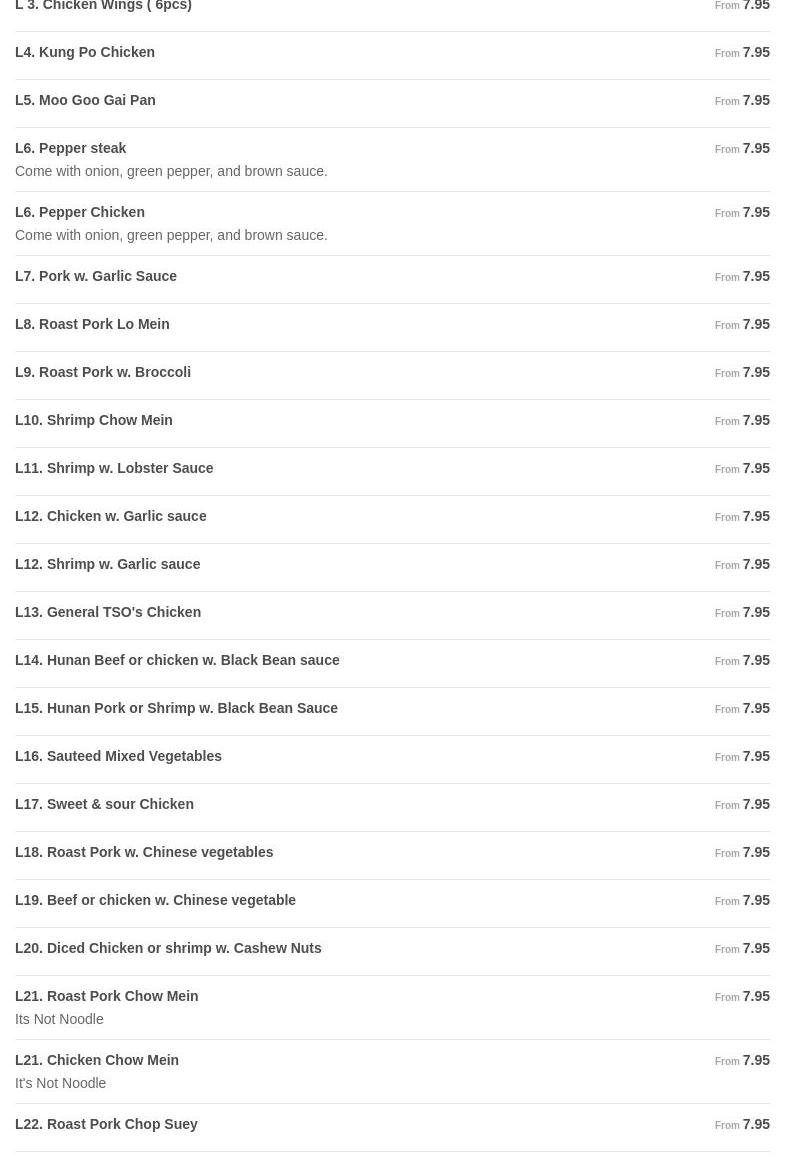Open L9. Roast Pork w. Broccoli

pyautogui.click(x=103, y=372)
